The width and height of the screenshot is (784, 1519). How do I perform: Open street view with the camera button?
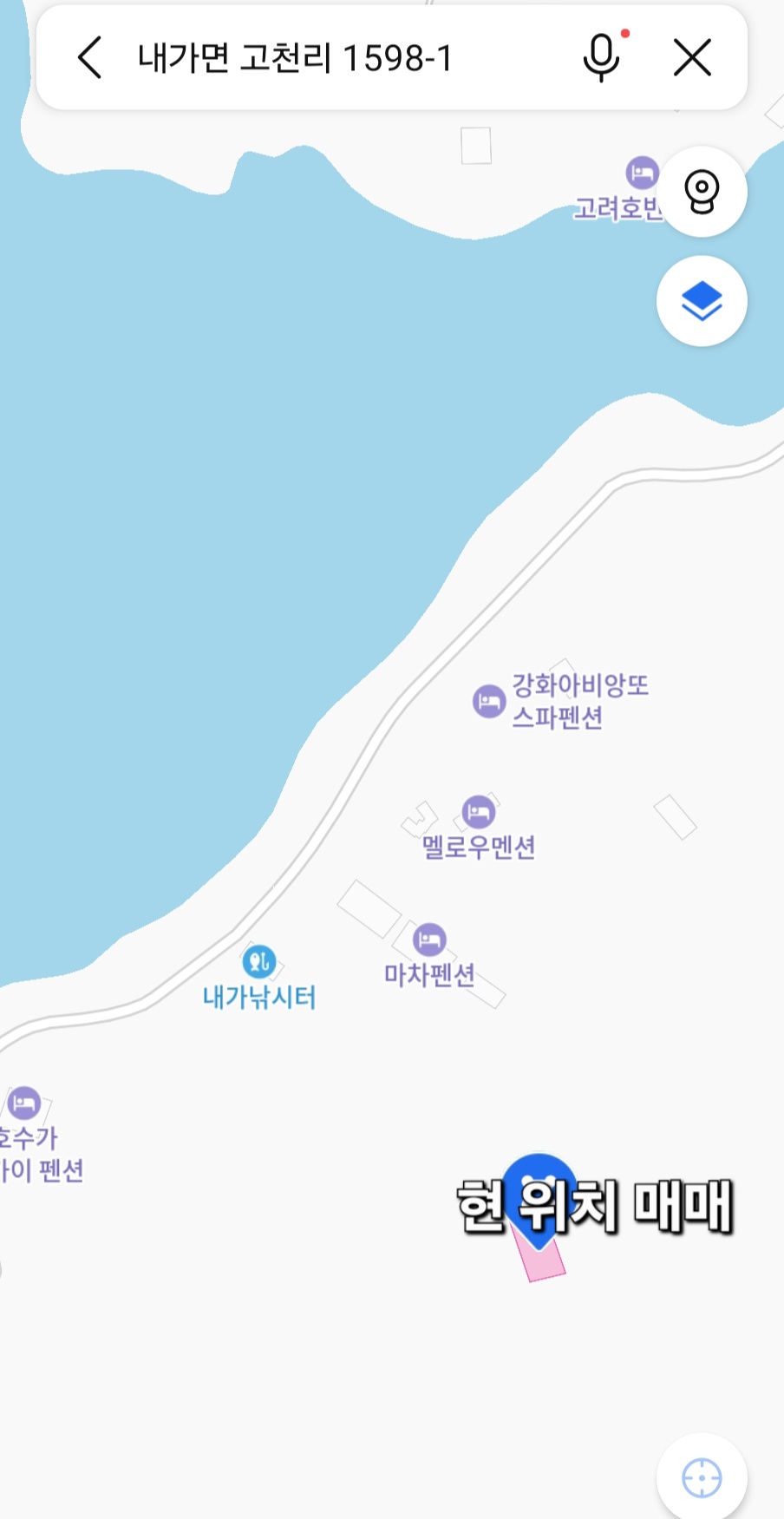click(x=702, y=192)
